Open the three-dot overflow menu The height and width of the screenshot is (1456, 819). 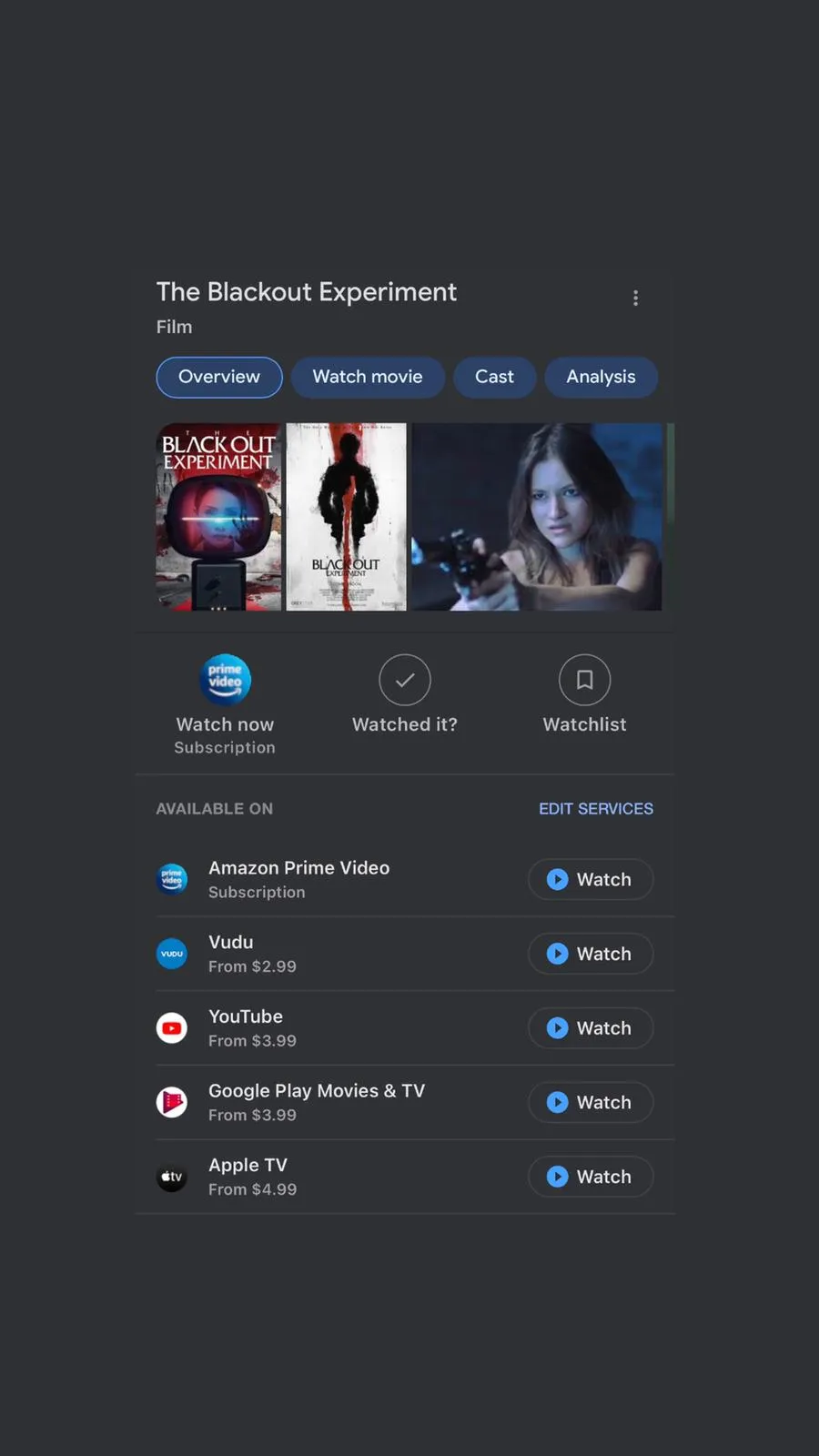click(x=635, y=298)
